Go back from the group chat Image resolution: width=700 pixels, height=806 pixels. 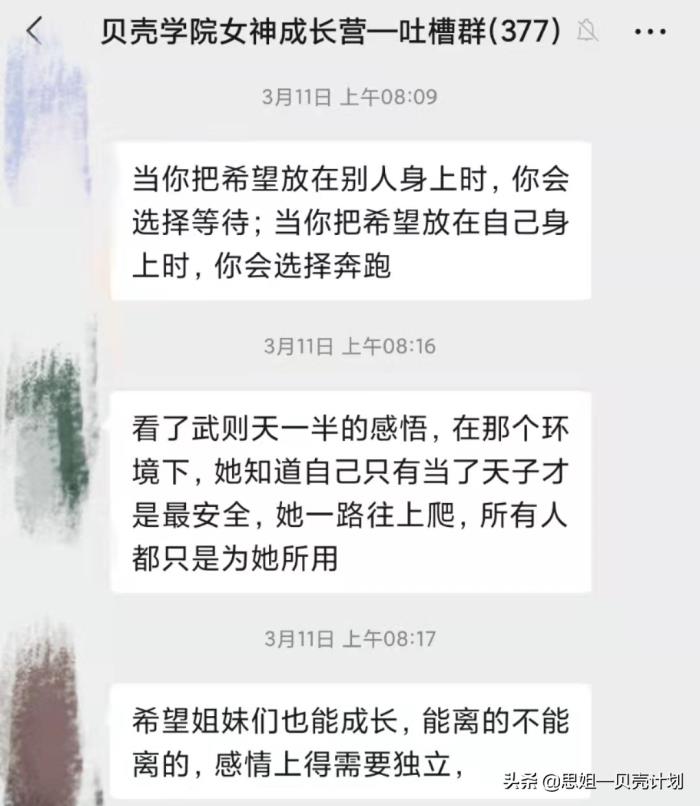[34, 31]
